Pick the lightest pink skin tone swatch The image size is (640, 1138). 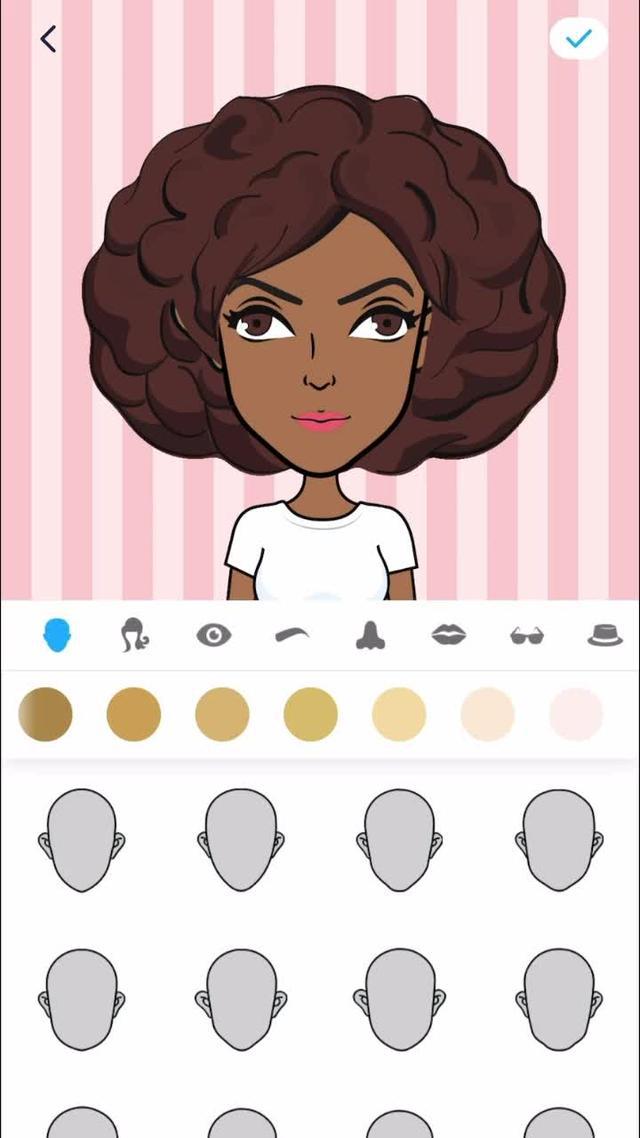tap(576, 714)
